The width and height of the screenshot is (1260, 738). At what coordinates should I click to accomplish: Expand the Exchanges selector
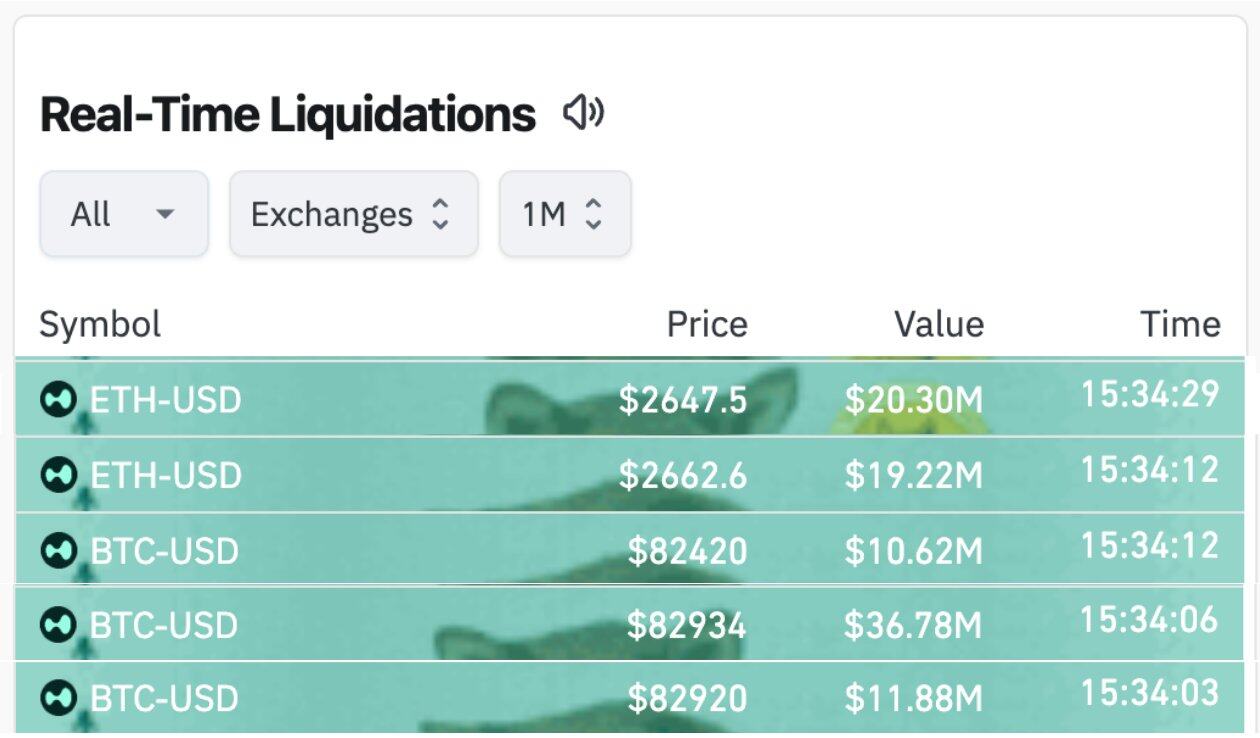point(353,214)
